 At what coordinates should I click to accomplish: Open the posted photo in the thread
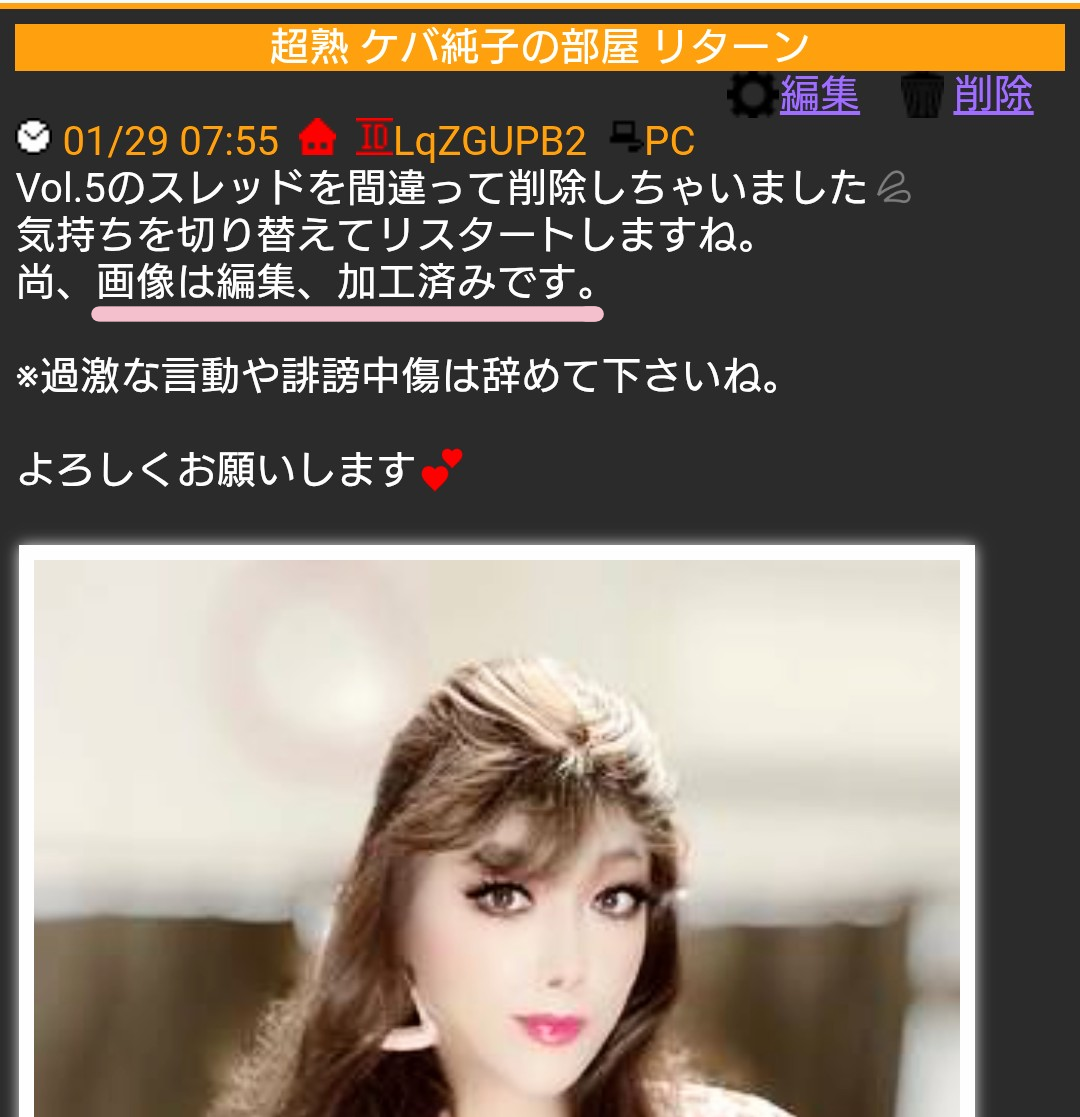click(x=497, y=835)
